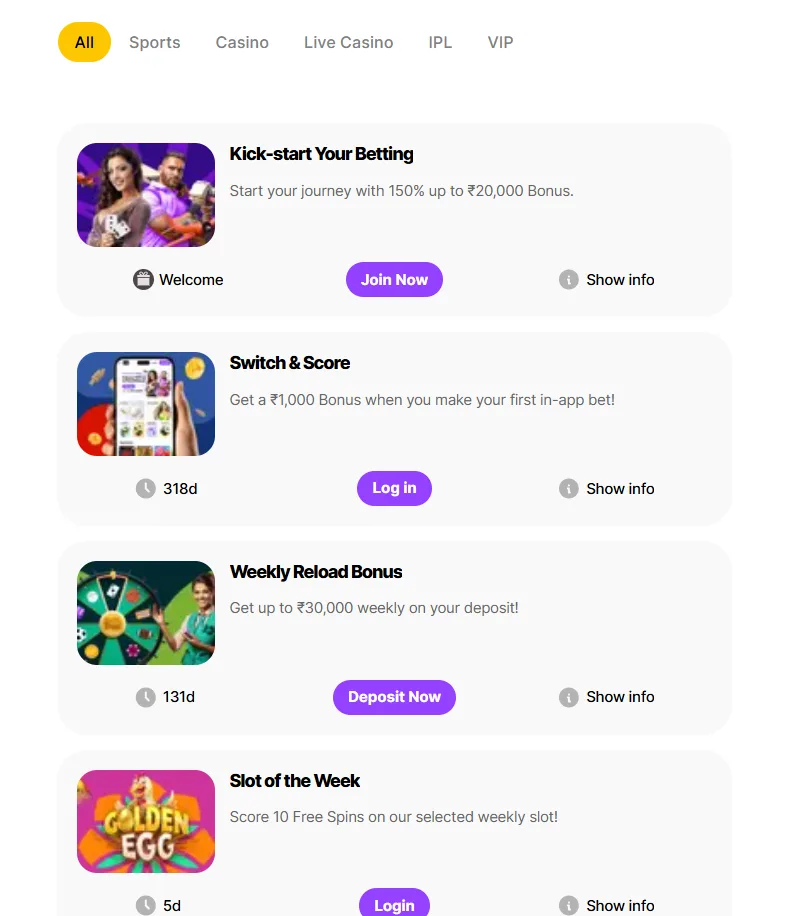Switch to the IPL tab
This screenshot has width=790, height=916.
click(x=440, y=42)
